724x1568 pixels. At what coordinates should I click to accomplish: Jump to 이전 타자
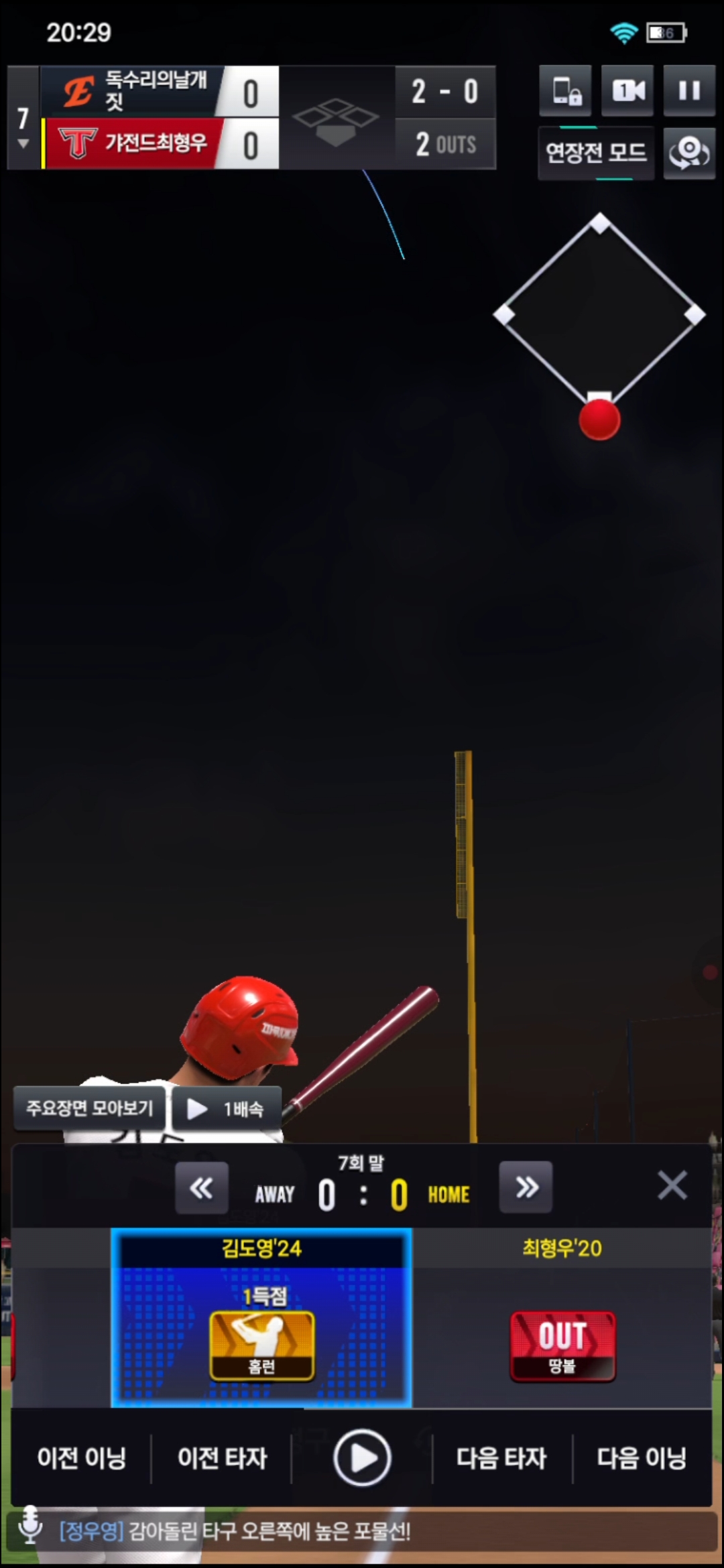(x=222, y=1458)
